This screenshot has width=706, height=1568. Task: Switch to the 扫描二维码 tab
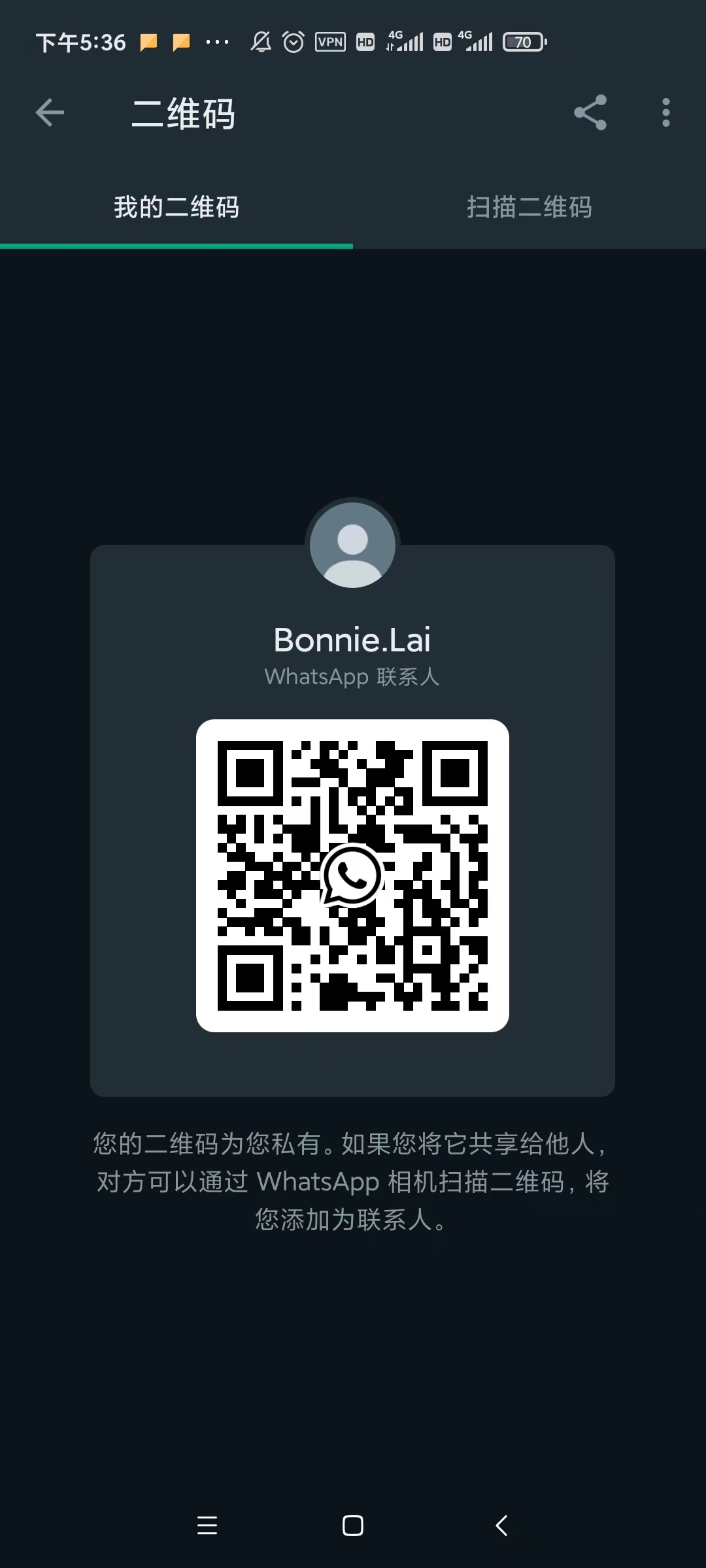tap(529, 208)
